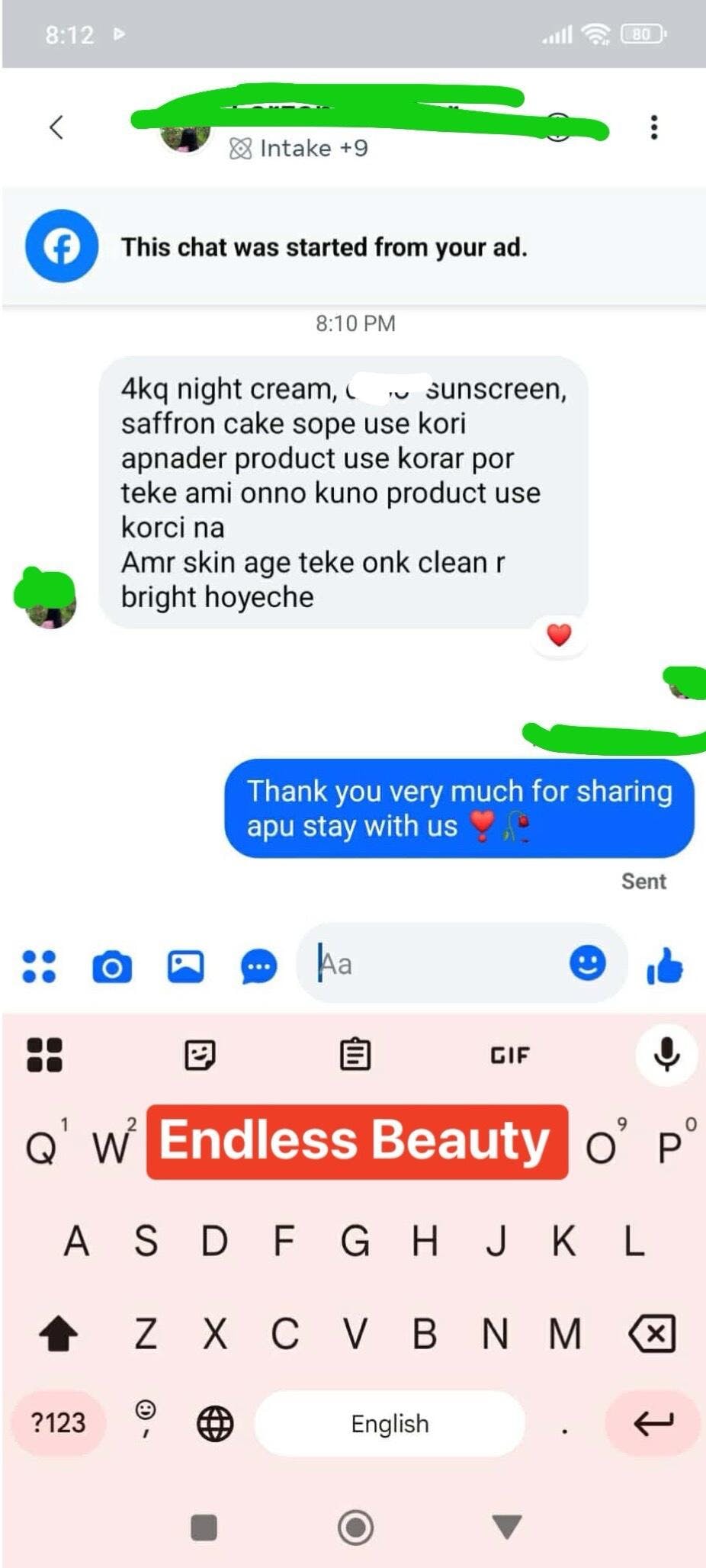Open keyboard sticker panel
The image size is (706, 1568).
pyautogui.click(x=200, y=1056)
